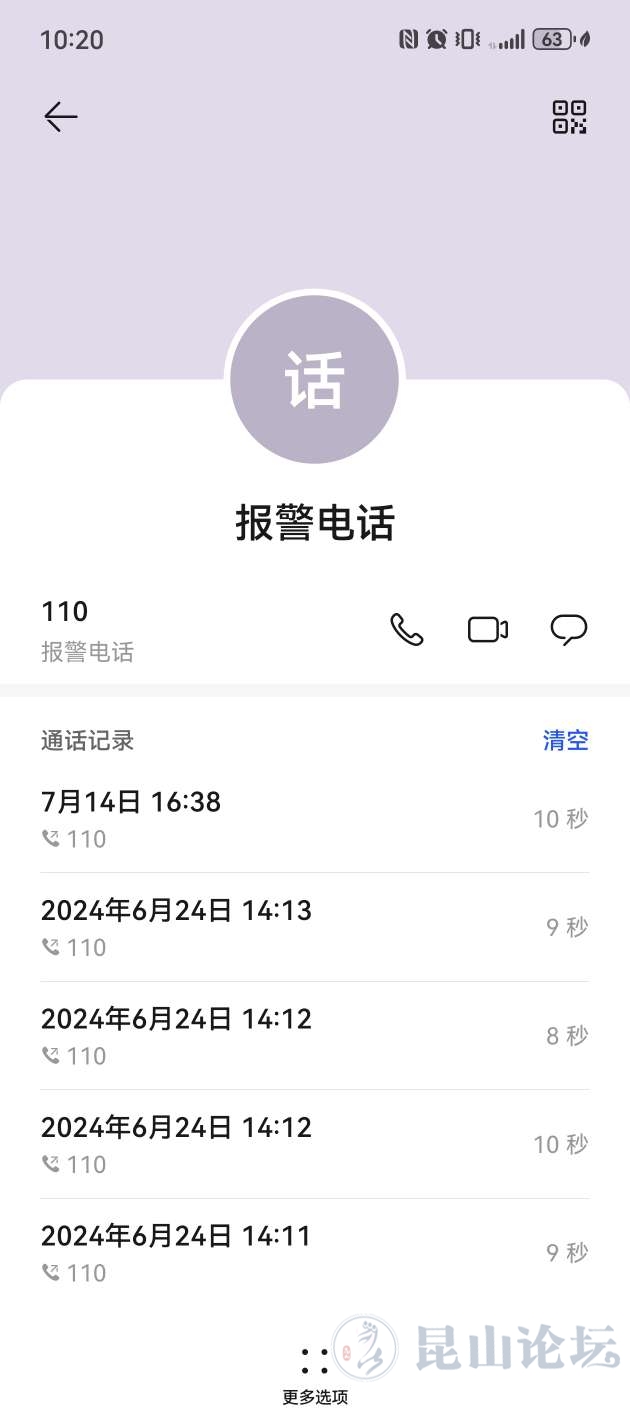Go back from the contact page

(x=60, y=117)
